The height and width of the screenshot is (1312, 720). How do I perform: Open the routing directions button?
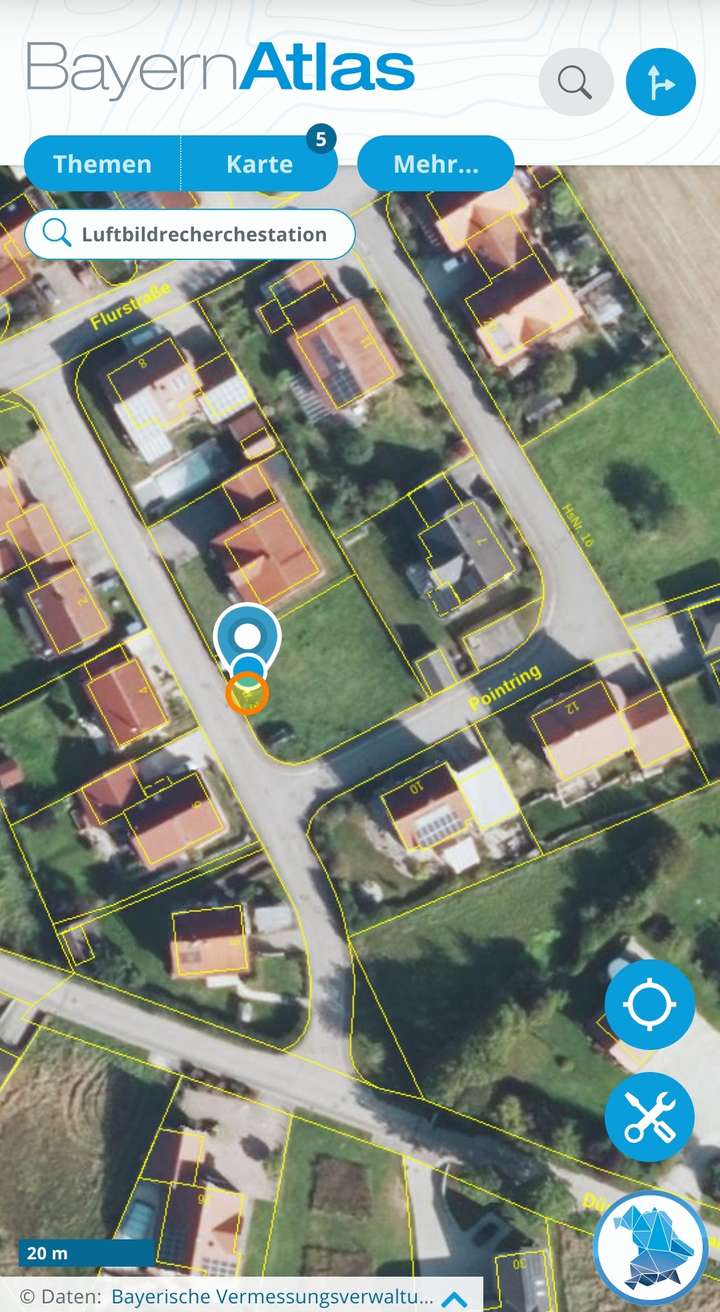(x=660, y=82)
